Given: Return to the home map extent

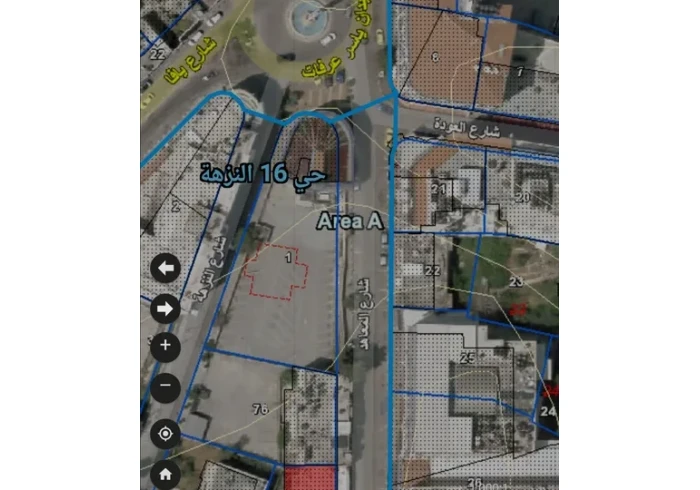Looking at the screenshot, I should 165,473.
